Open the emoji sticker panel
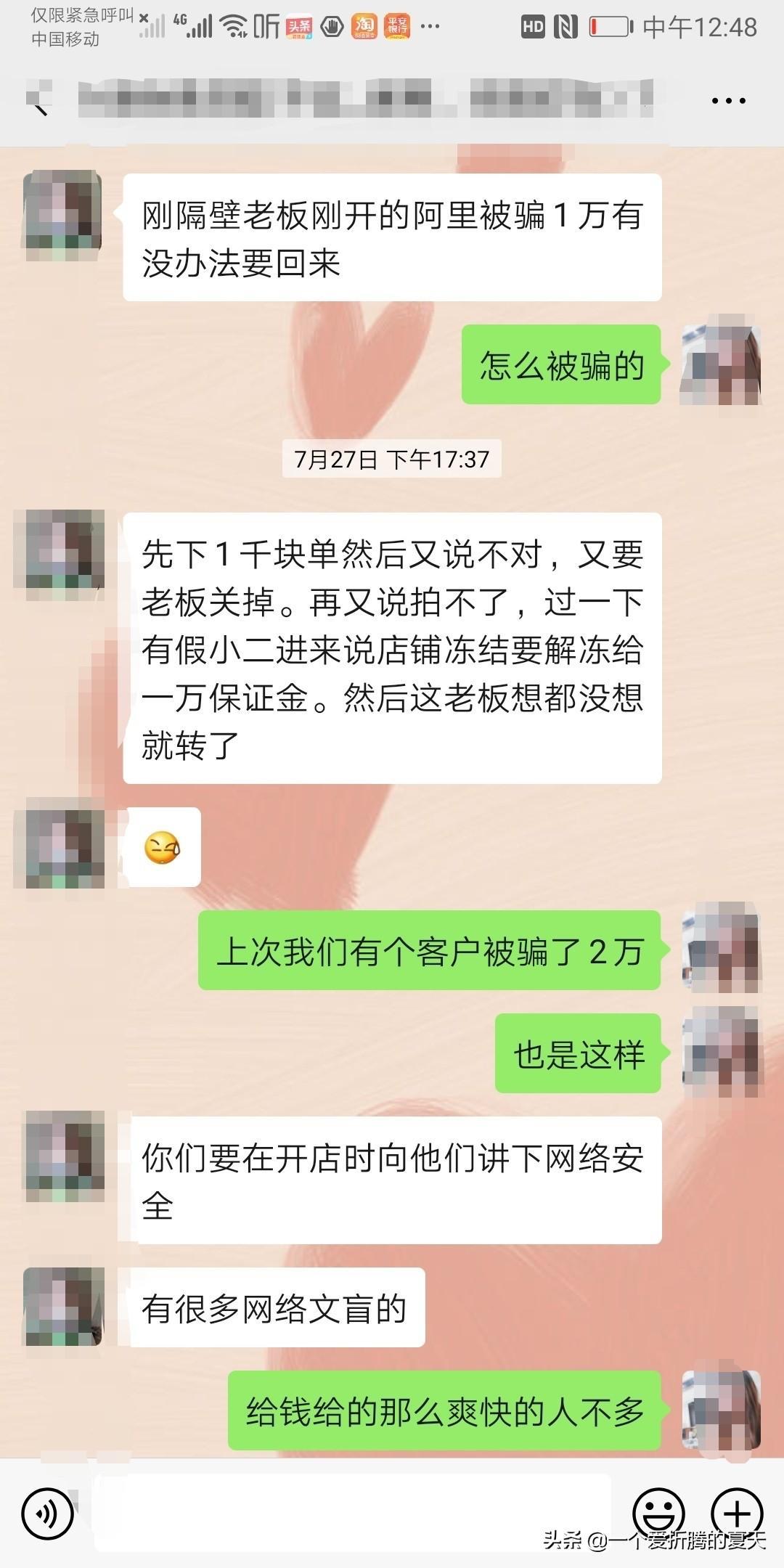Image resolution: width=784 pixels, height=1568 pixels. point(658,1513)
